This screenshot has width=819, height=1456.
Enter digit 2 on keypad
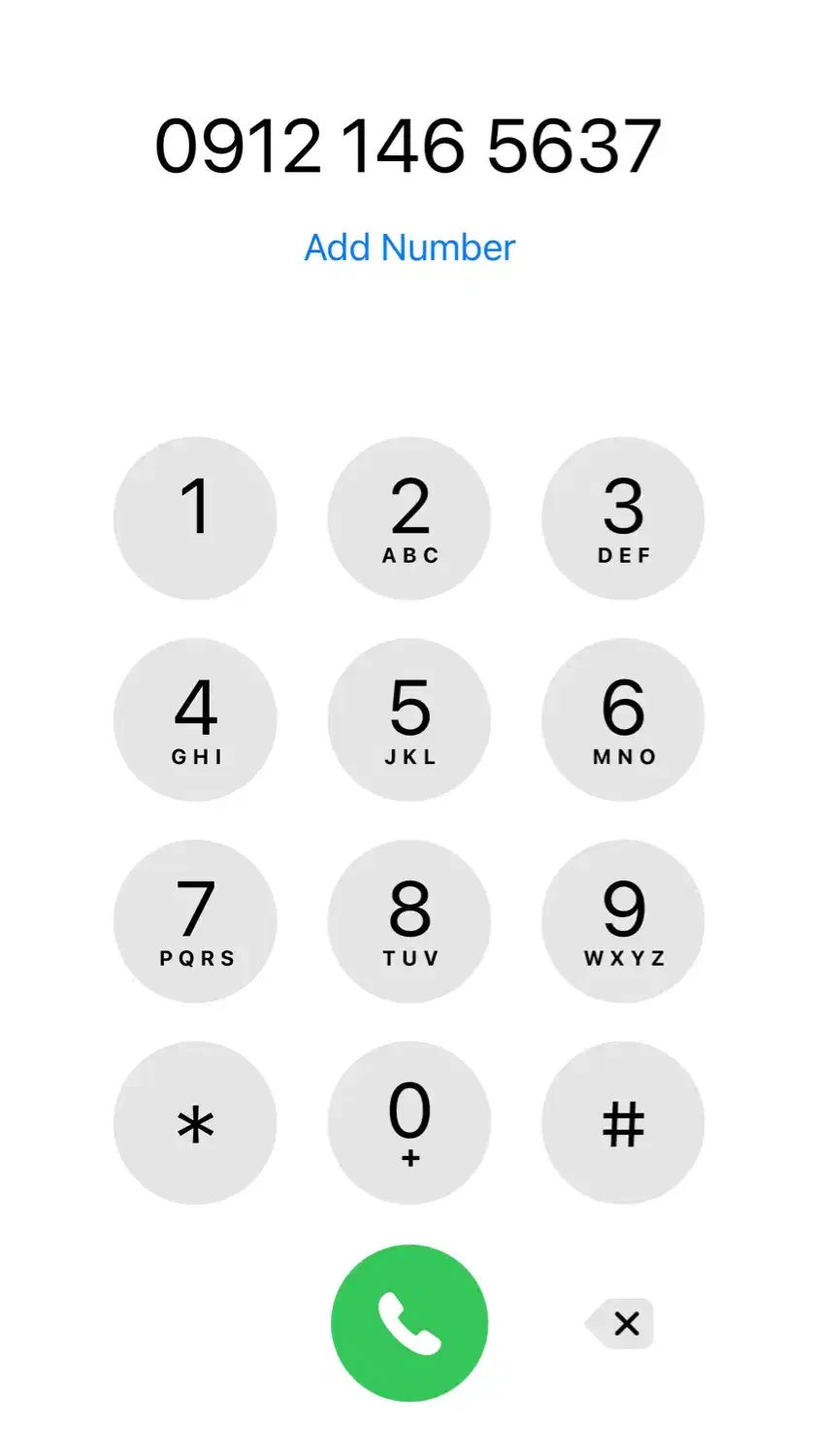pyautogui.click(x=409, y=518)
